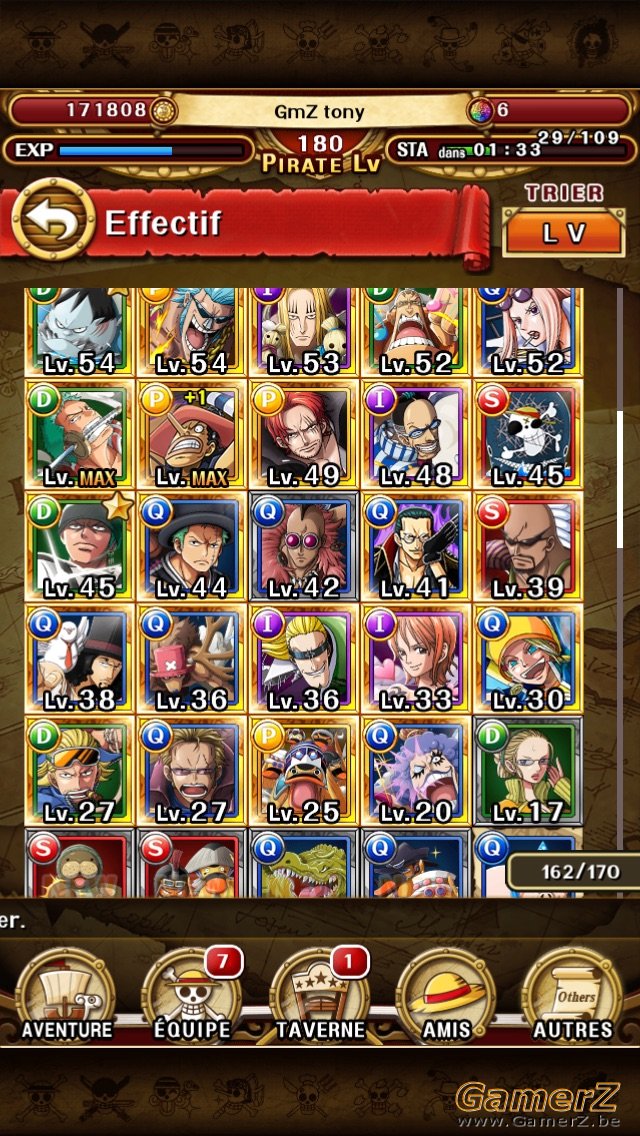This screenshot has height=1136, width=640.
Task: Open the Lv.41 character card
Action: pos(416,547)
